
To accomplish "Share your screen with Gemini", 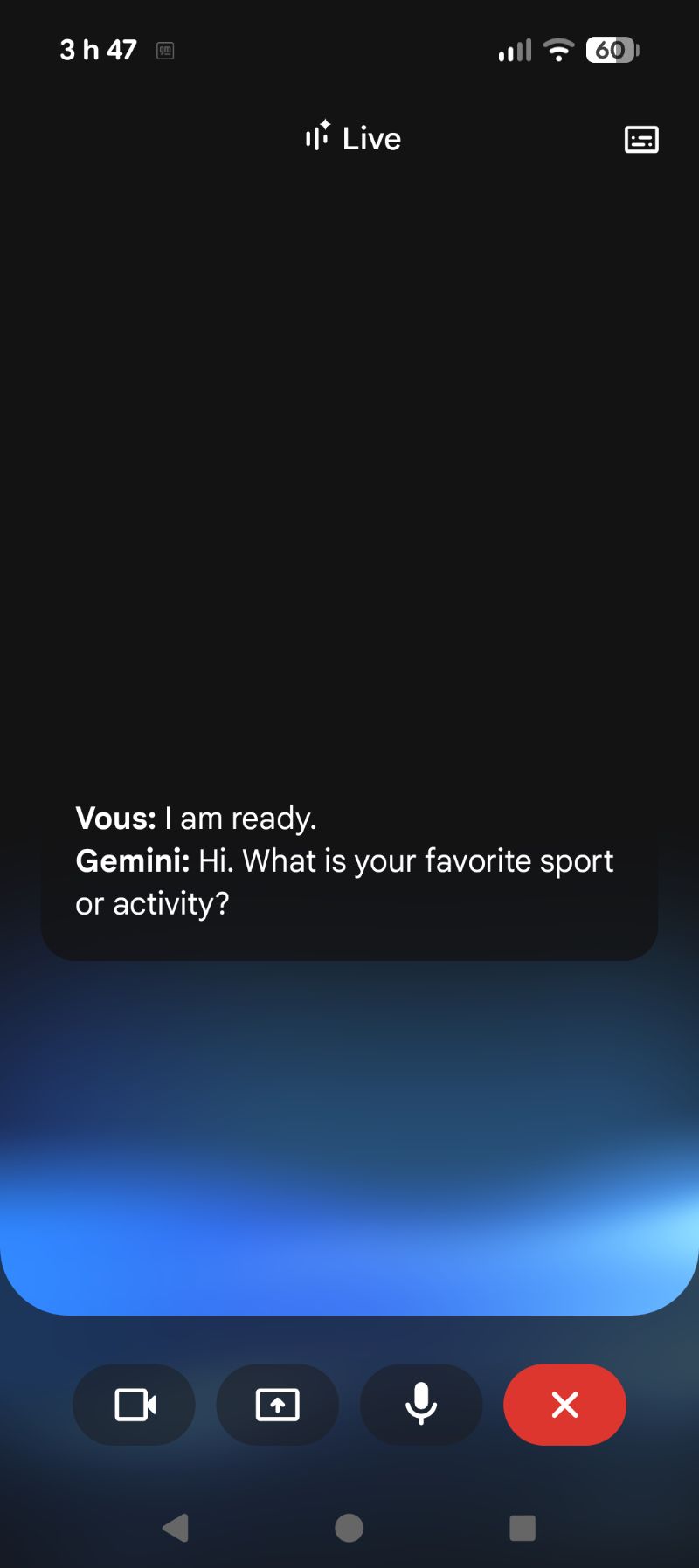I will (278, 1405).
